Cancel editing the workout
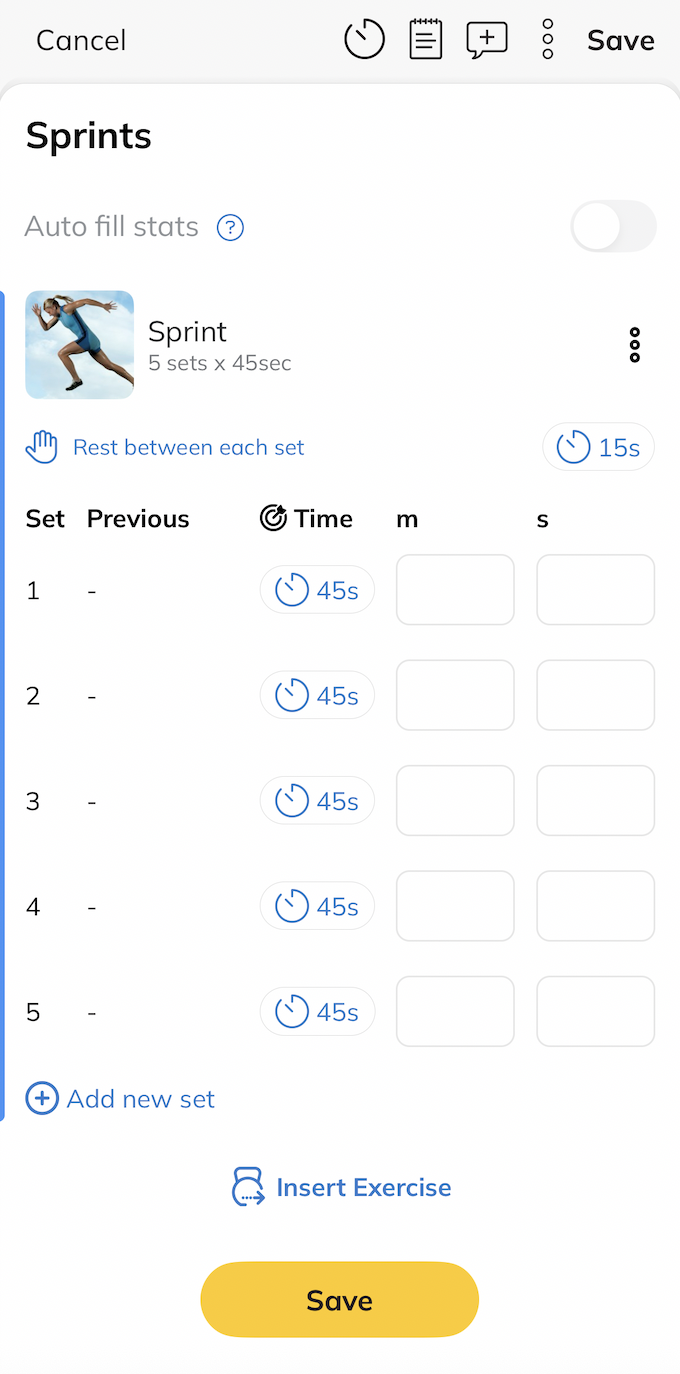 point(81,40)
